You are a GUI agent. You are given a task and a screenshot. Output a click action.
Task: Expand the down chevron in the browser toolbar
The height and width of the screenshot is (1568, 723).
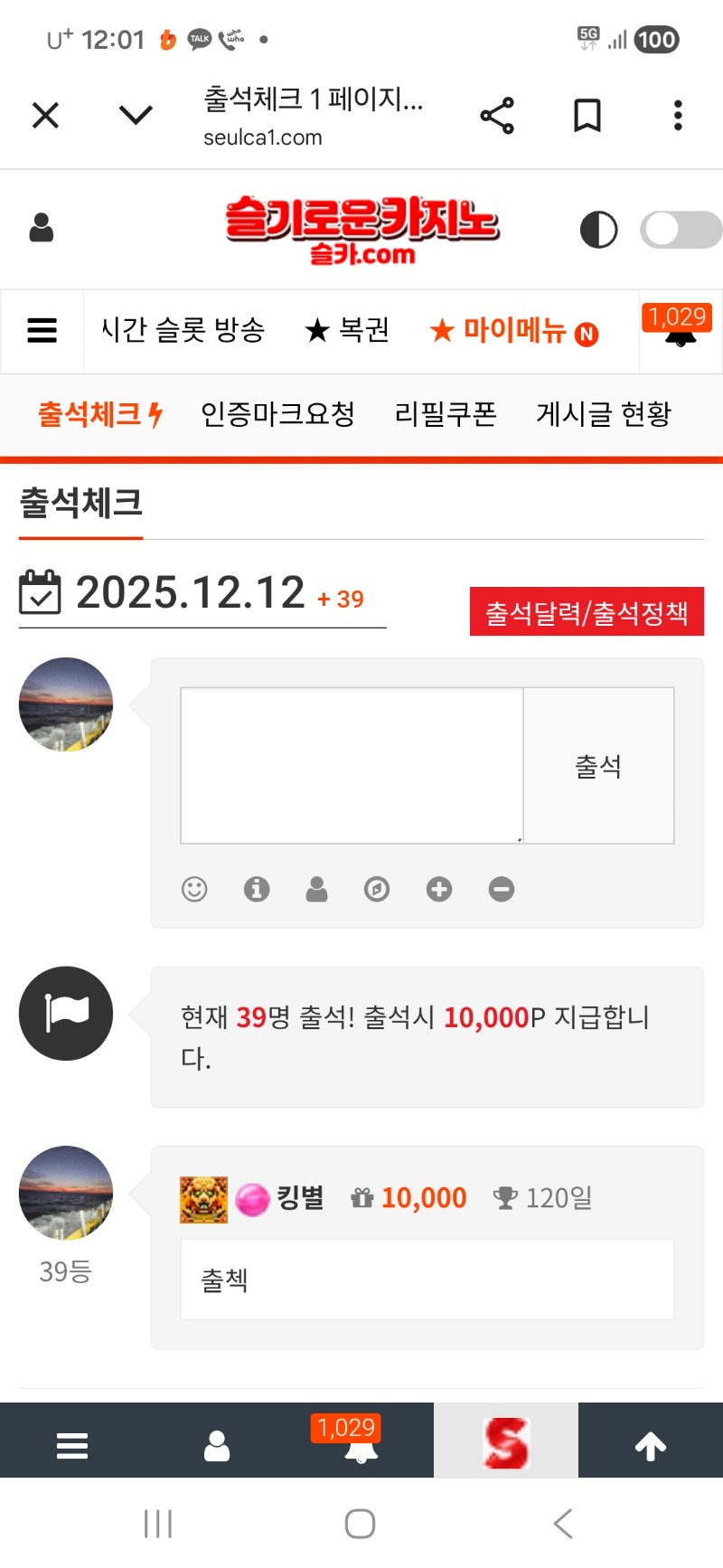tap(135, 115)
